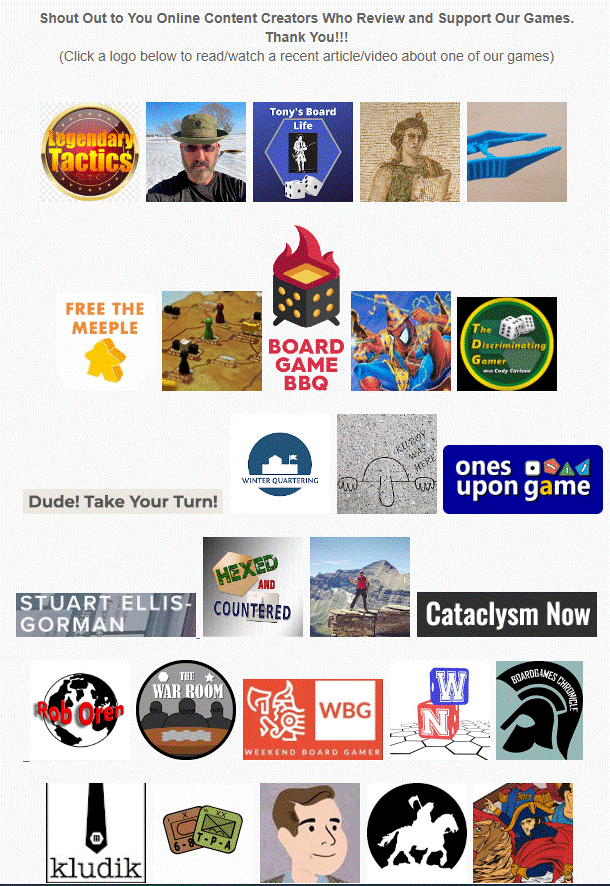Open the Cataclysm Now logo

506,614
